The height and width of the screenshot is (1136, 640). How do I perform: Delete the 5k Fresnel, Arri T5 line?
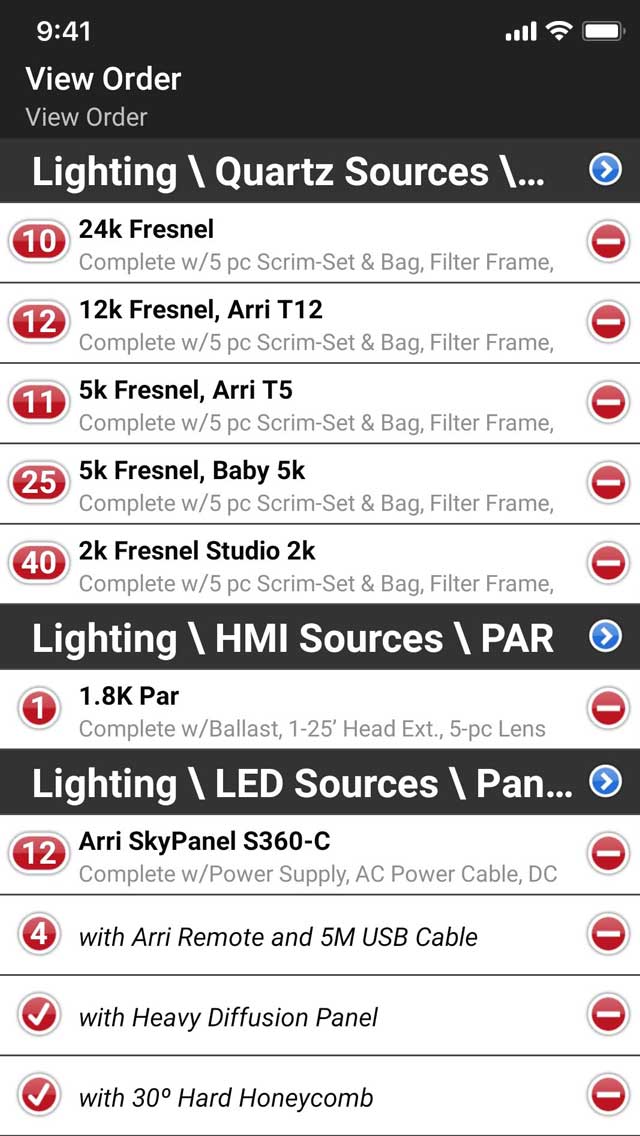click(x=608, y=404)
